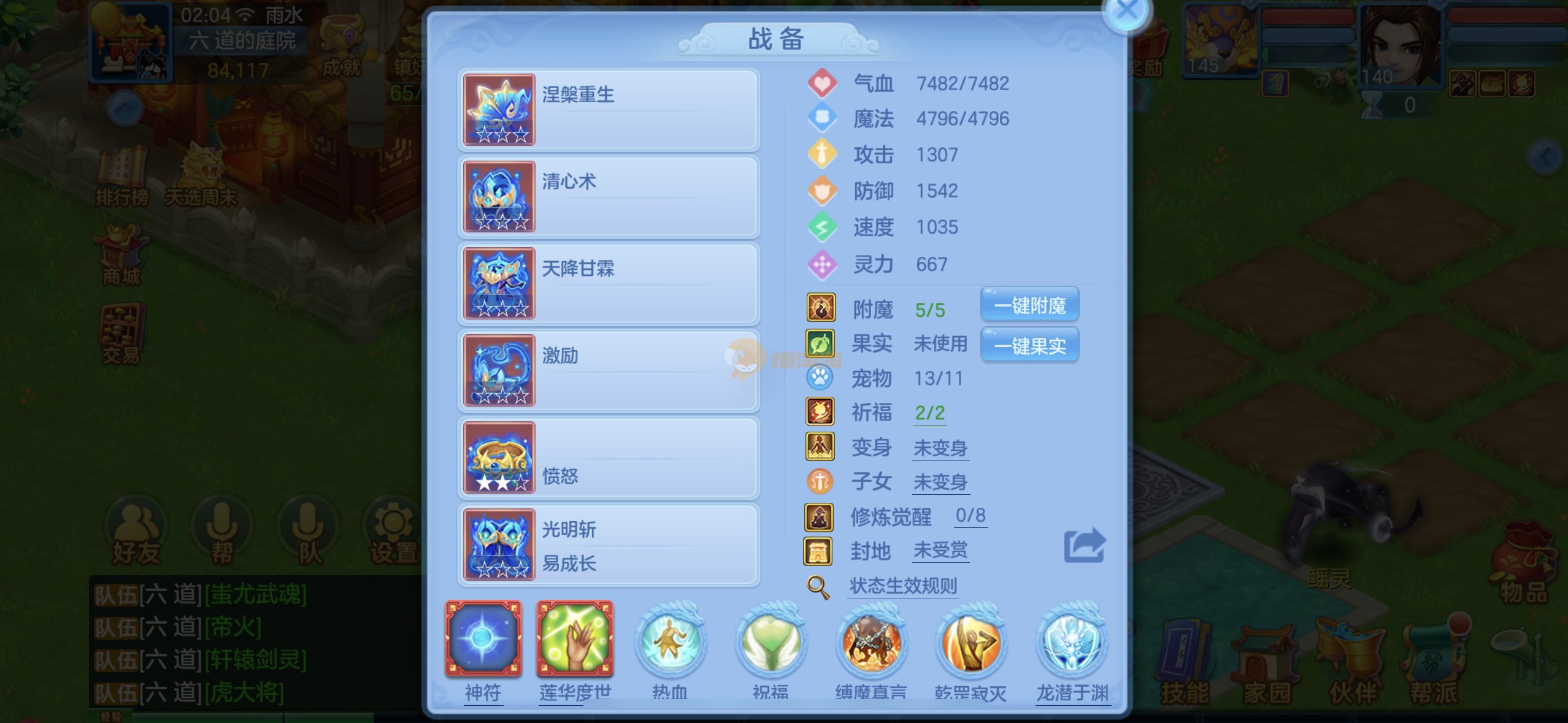Open the share arrow icon
Image resolution: width=1568 pixels, height=723 pixels.
point(1084,545)
